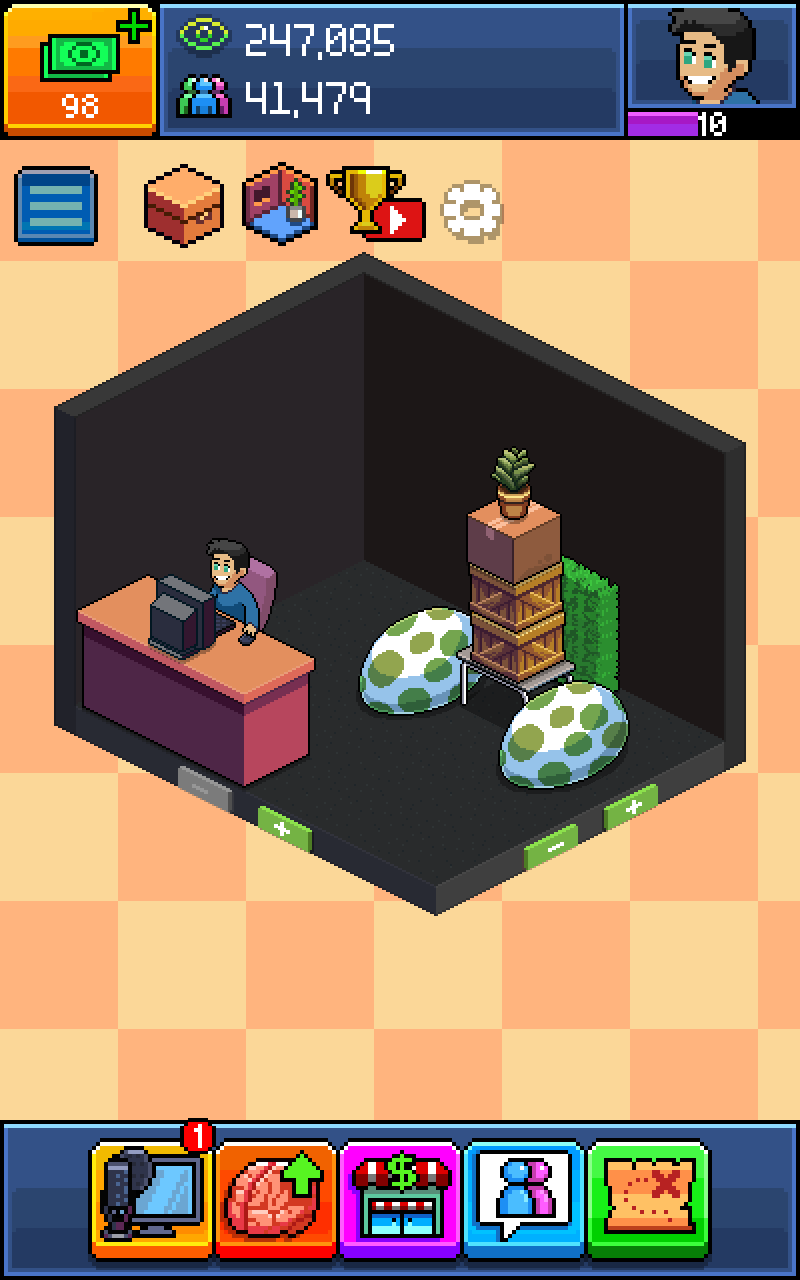Open the blue hamburger menu
Screen dimensions: 800x1280
[56, 206]
